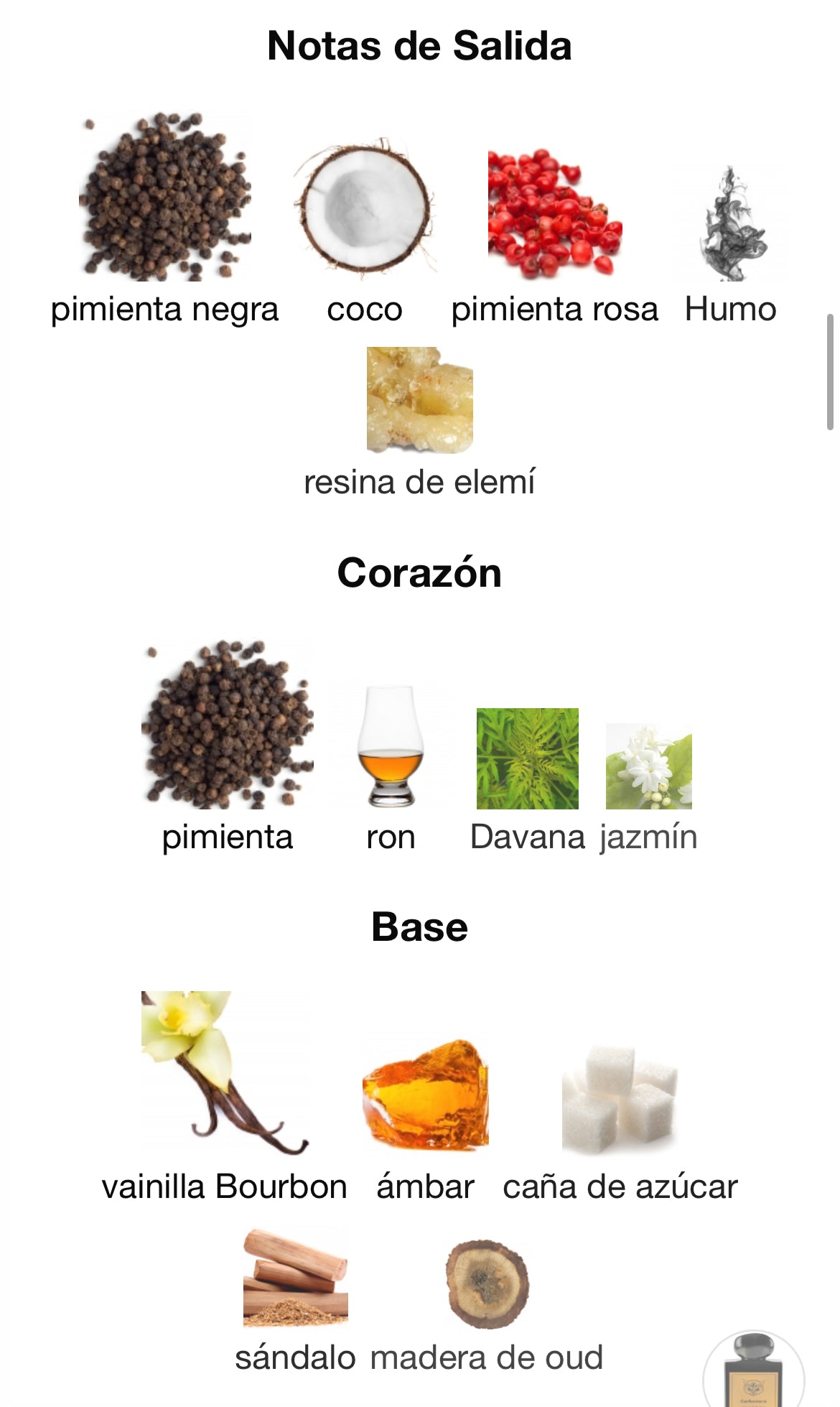View the Davana note
This screenshot has height=1407, width=840.
click(x=528, y=759)
